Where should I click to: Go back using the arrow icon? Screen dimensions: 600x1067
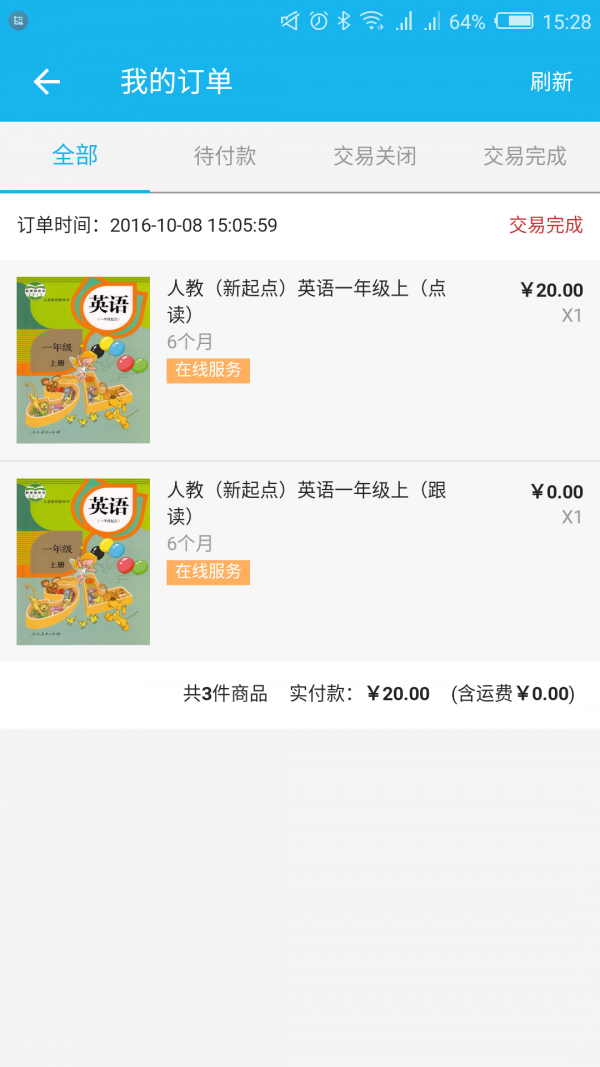click(47, 82)
